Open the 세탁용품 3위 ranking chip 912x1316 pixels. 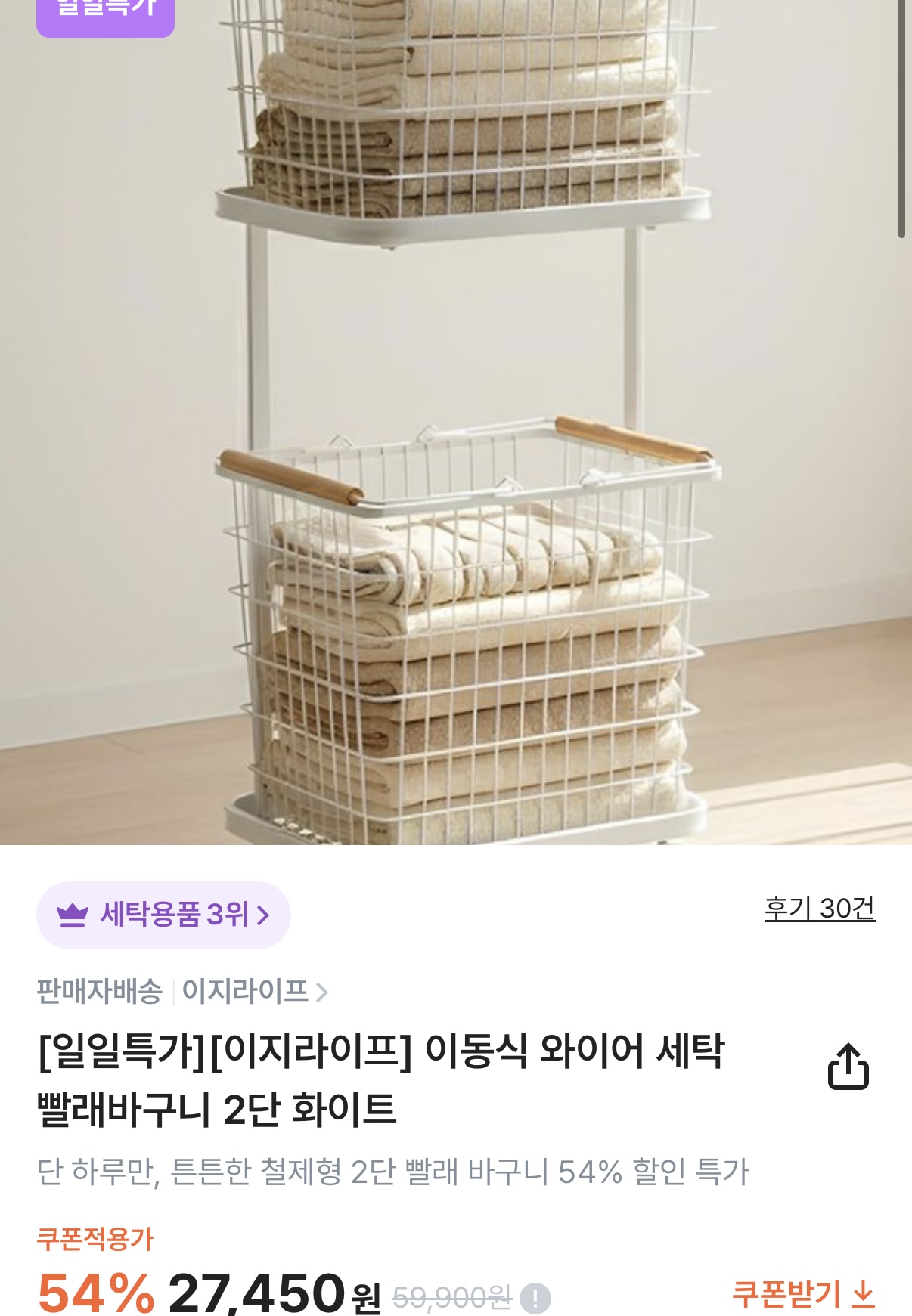[163, 915]
